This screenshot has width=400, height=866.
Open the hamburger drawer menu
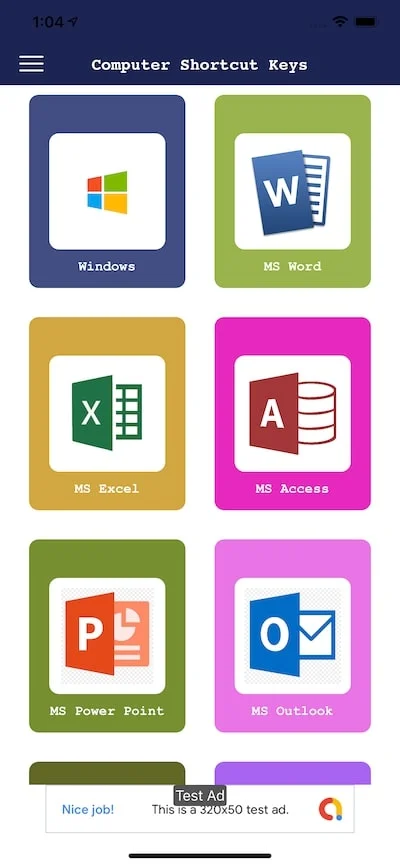pos(31,64)
